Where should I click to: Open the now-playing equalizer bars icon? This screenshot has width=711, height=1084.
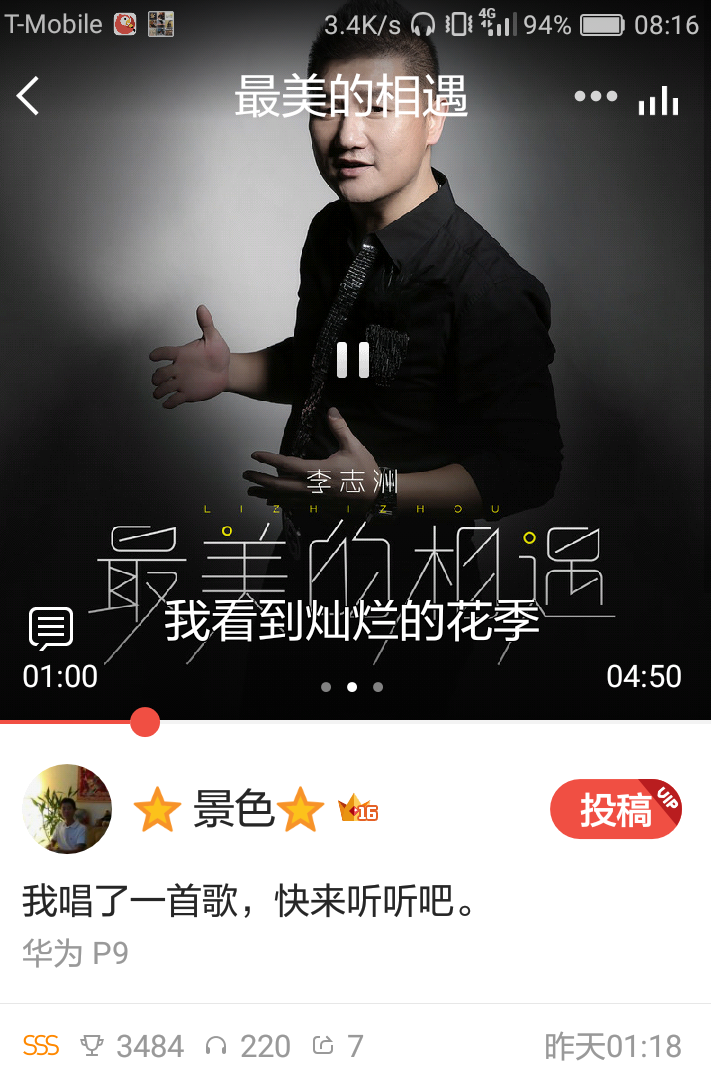(x=659, y=99)
